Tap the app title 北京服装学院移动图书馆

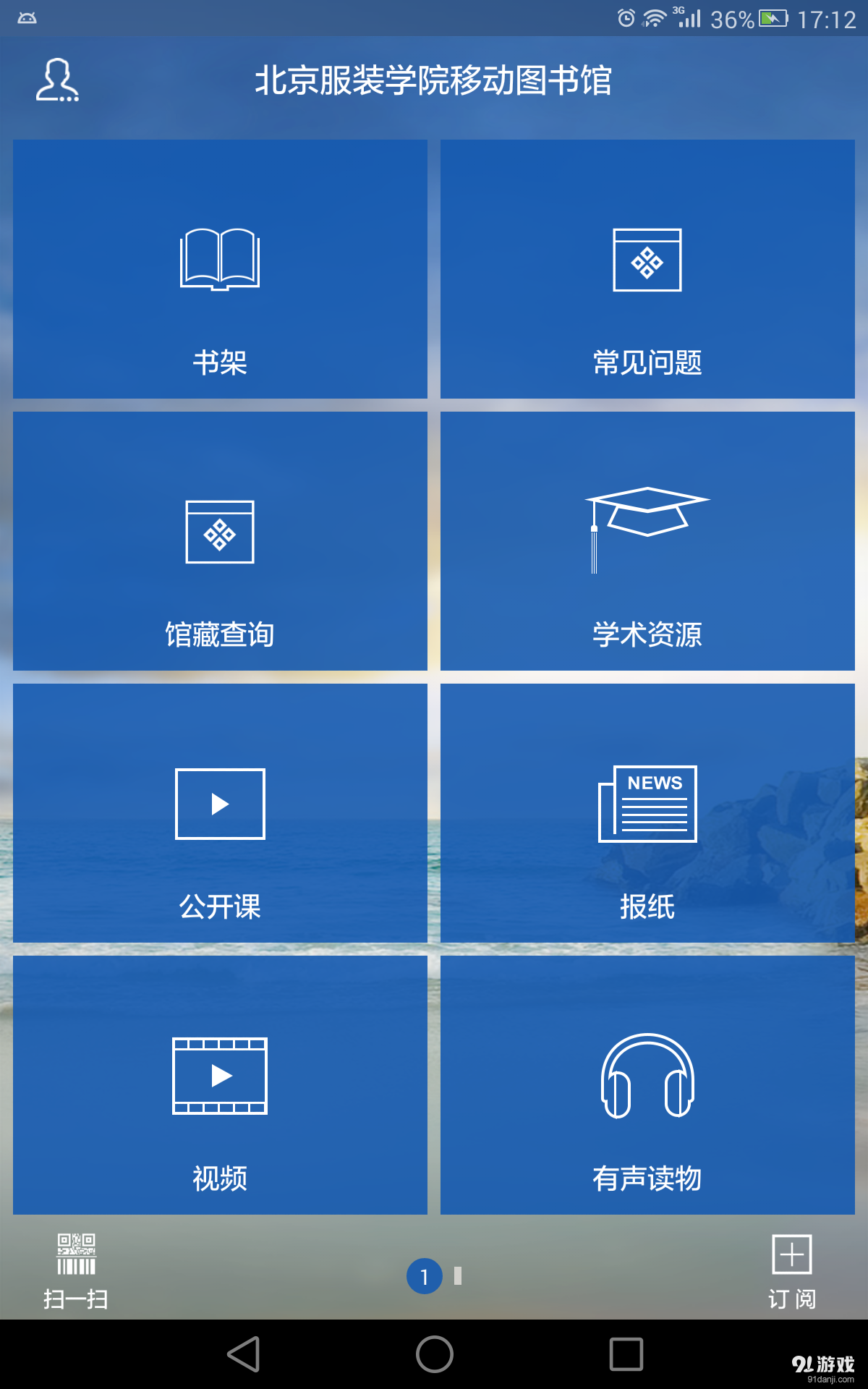(434, 82)
